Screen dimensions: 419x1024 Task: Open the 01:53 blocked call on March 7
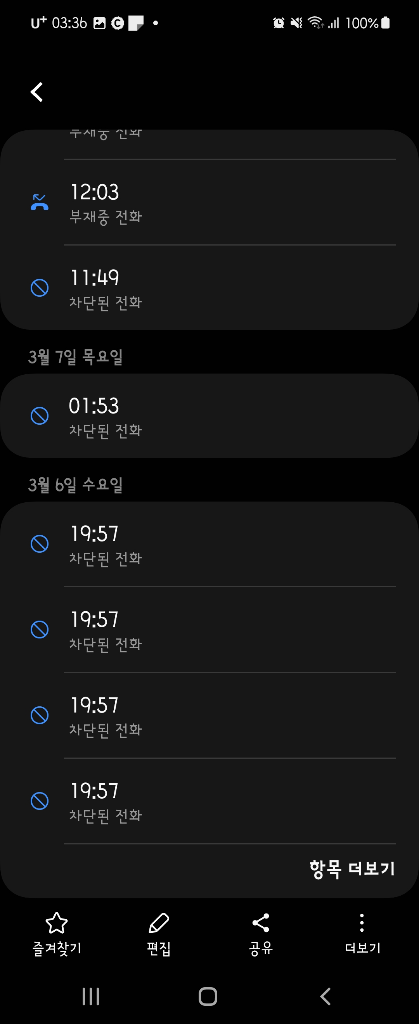pos(210,416)
